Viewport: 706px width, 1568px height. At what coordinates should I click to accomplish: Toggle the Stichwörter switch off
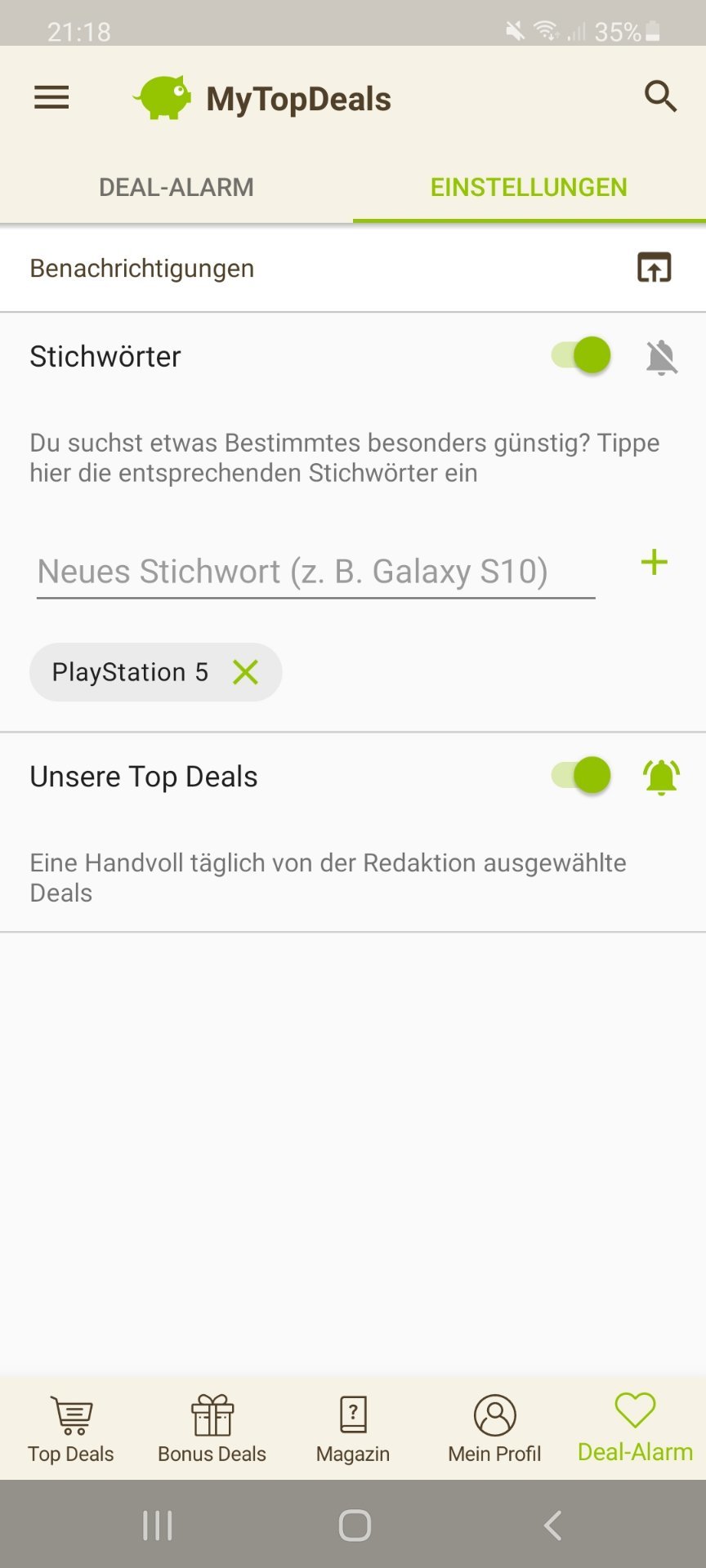point(582,356)
